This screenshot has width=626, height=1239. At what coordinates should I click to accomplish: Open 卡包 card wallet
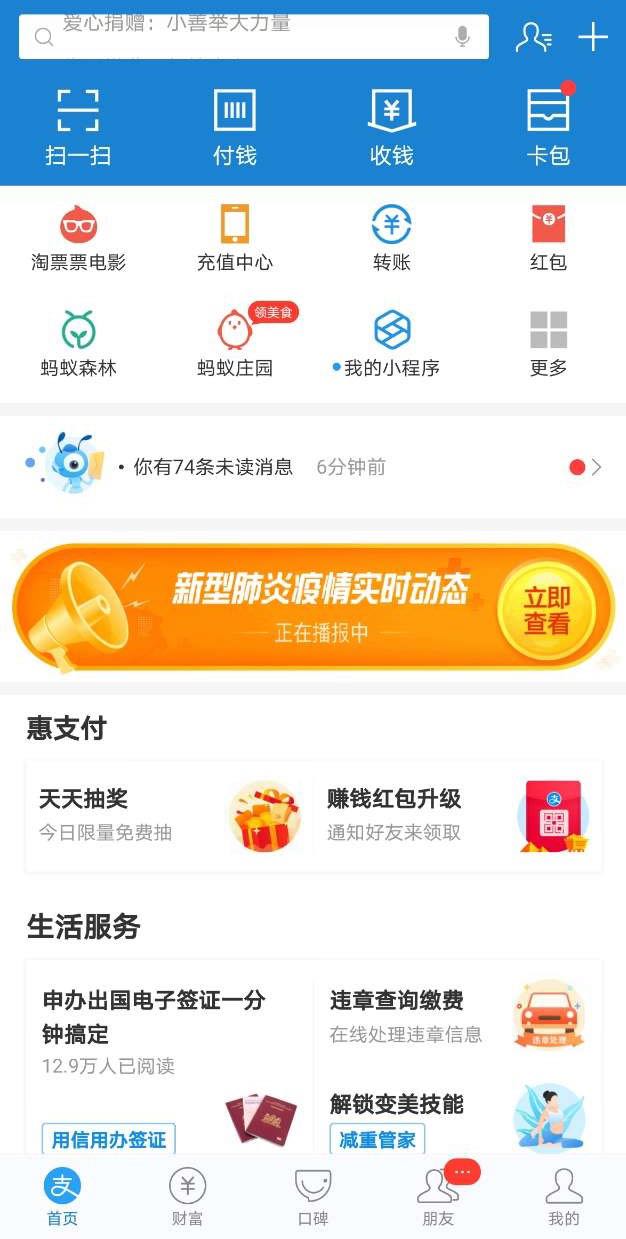coord(548,126)
